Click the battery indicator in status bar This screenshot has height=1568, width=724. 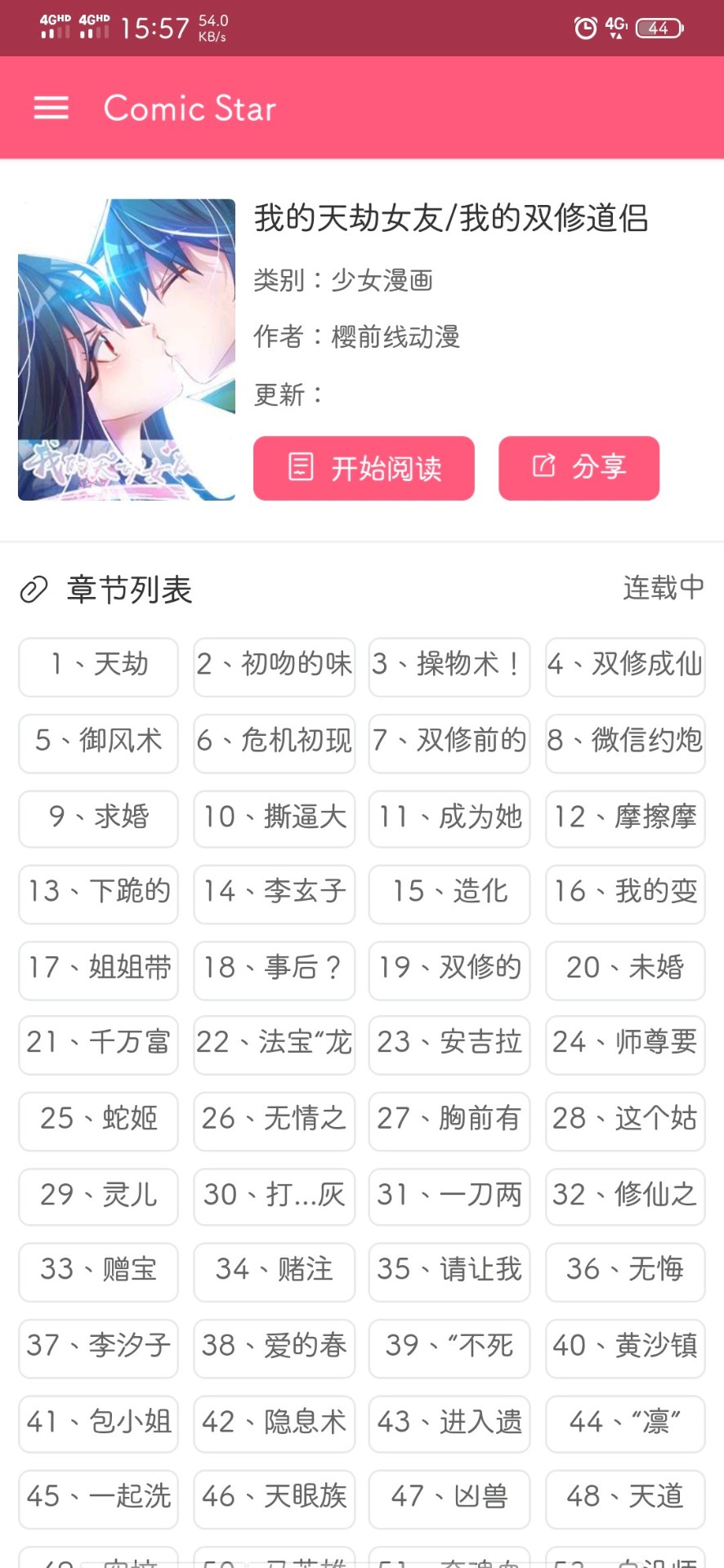tap(656, 27)
